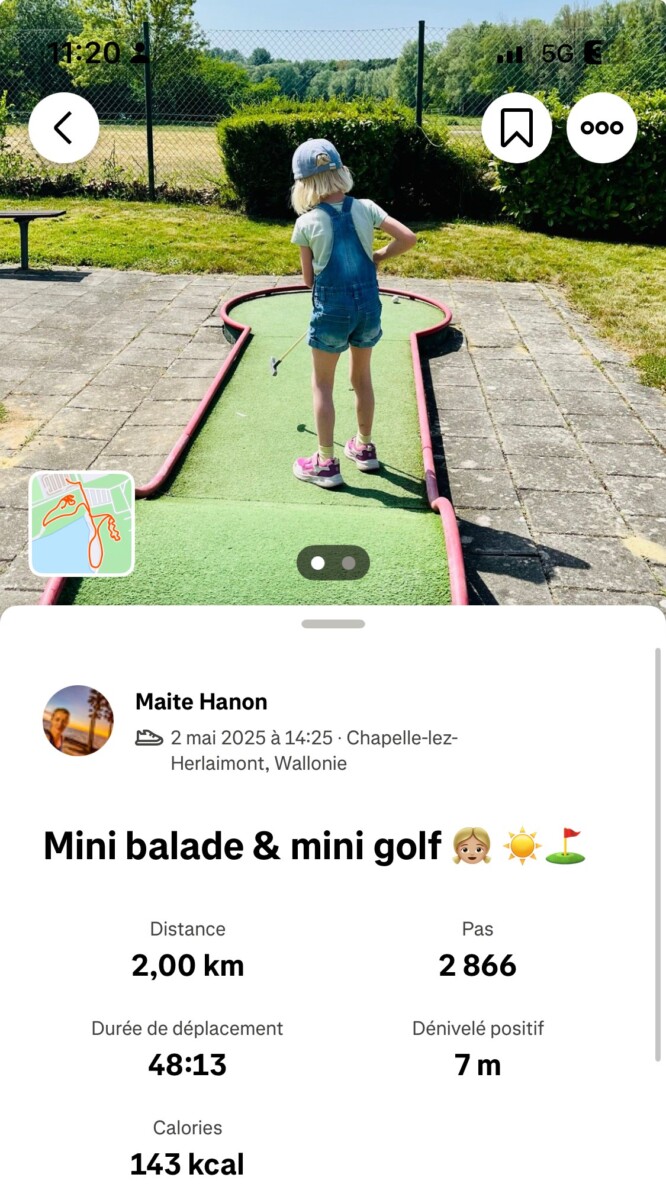
Task: Tap the sheet drag handle
Action: pyautogui.click(x=333, y=624)
